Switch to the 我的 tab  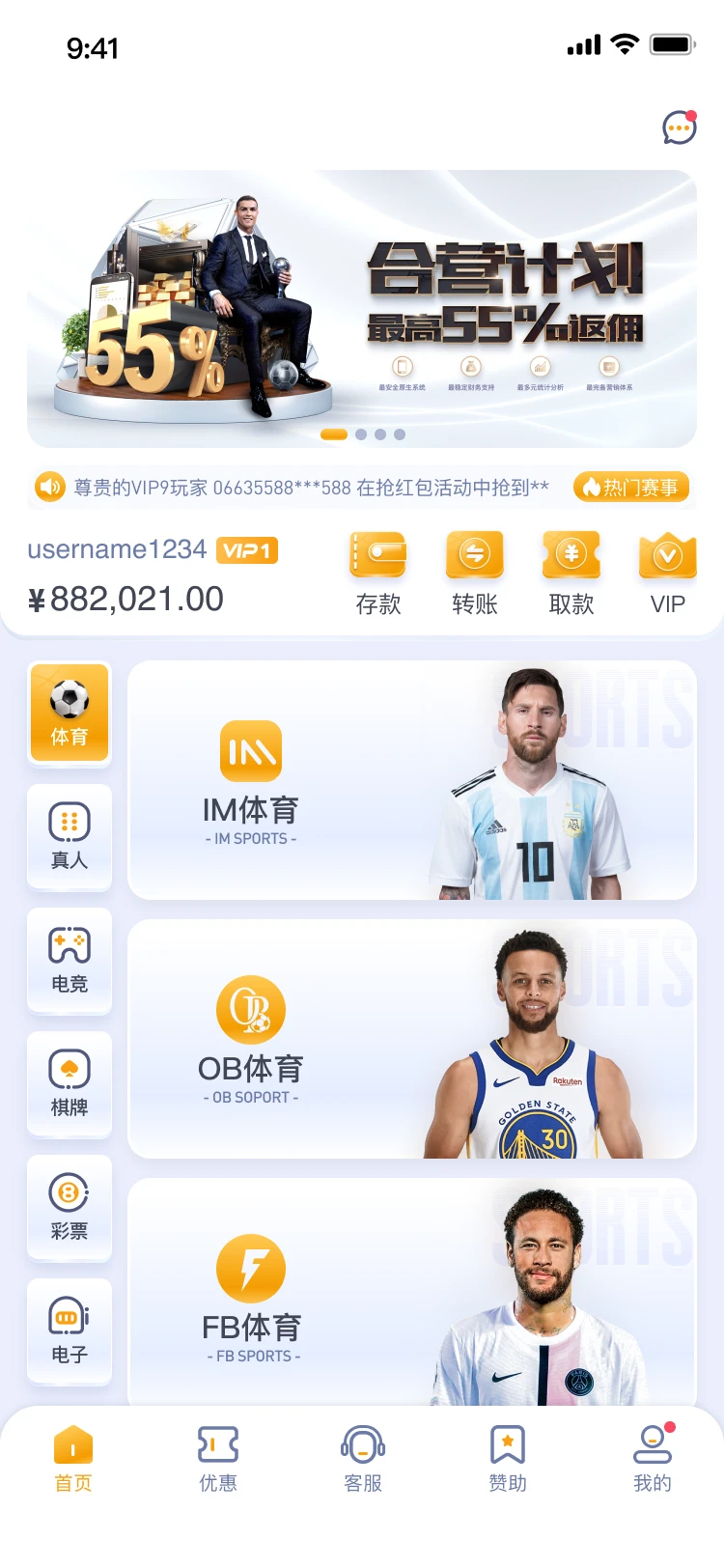[x=653, y=1459]
